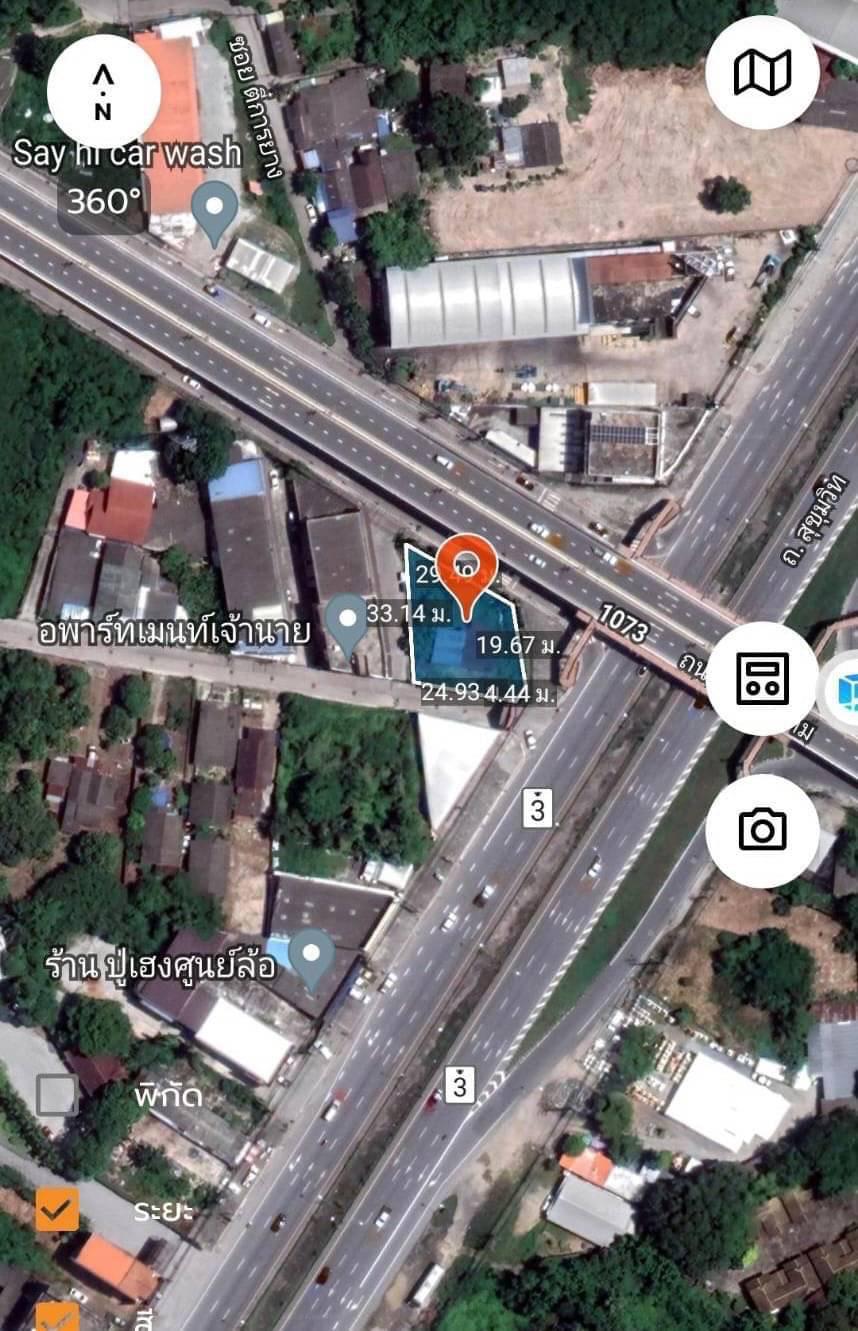Image resolution: width=858 pixels, height=1331 pixels.
Task: Open the map layers button
Action: tap(762, 72)
